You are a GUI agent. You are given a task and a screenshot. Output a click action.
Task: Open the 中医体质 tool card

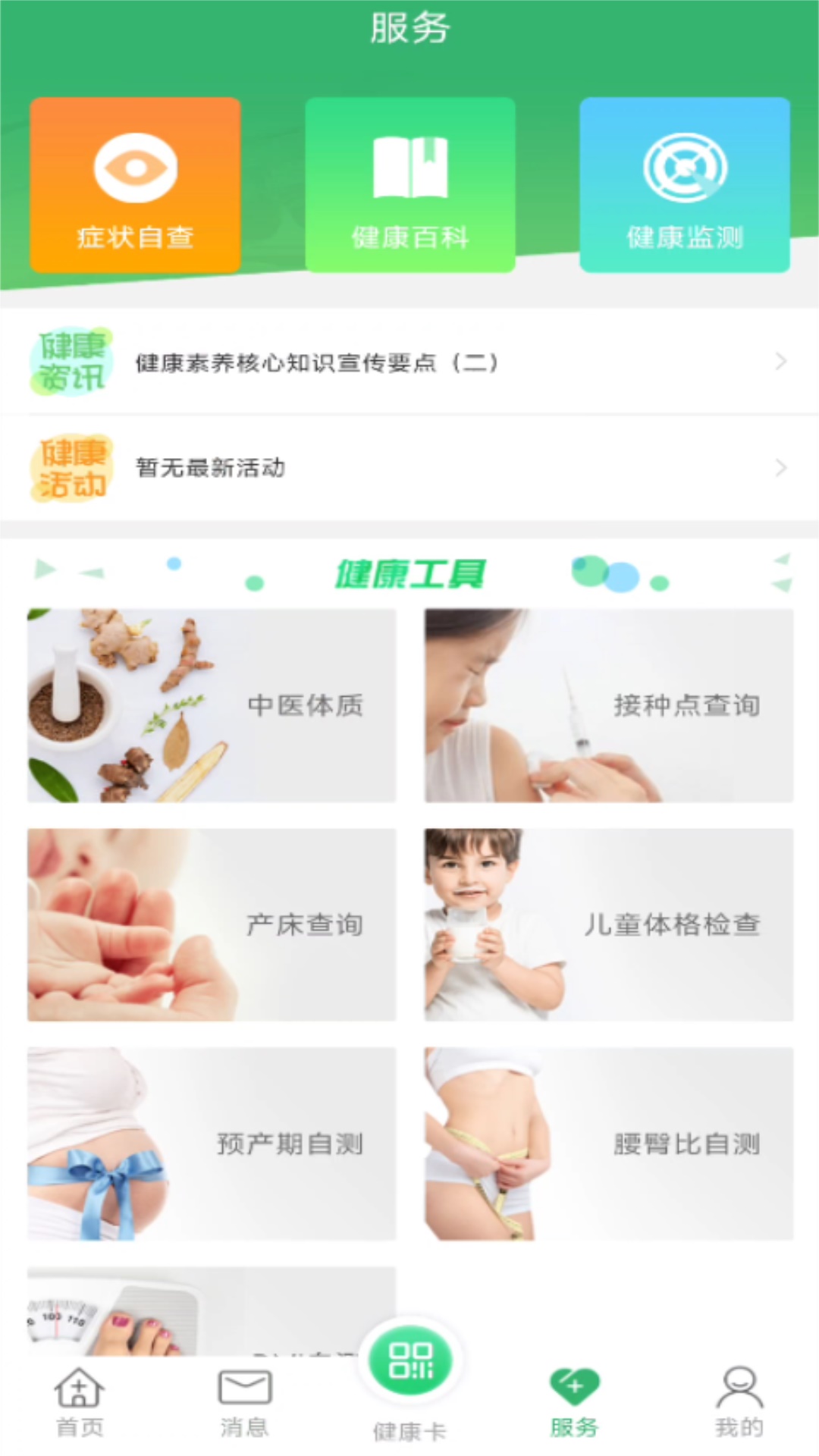212,705
